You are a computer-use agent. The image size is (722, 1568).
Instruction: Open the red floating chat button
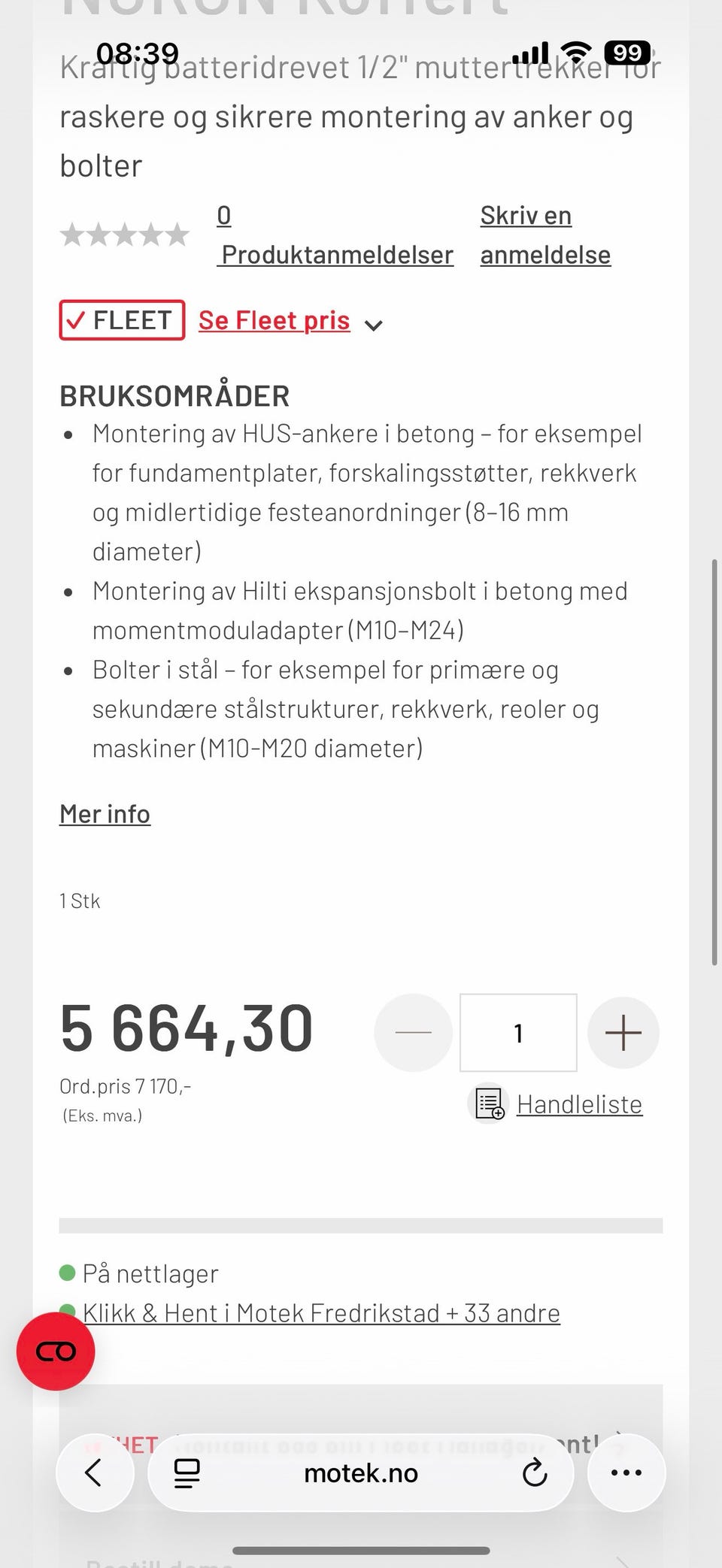click(x=56, y=1352)
